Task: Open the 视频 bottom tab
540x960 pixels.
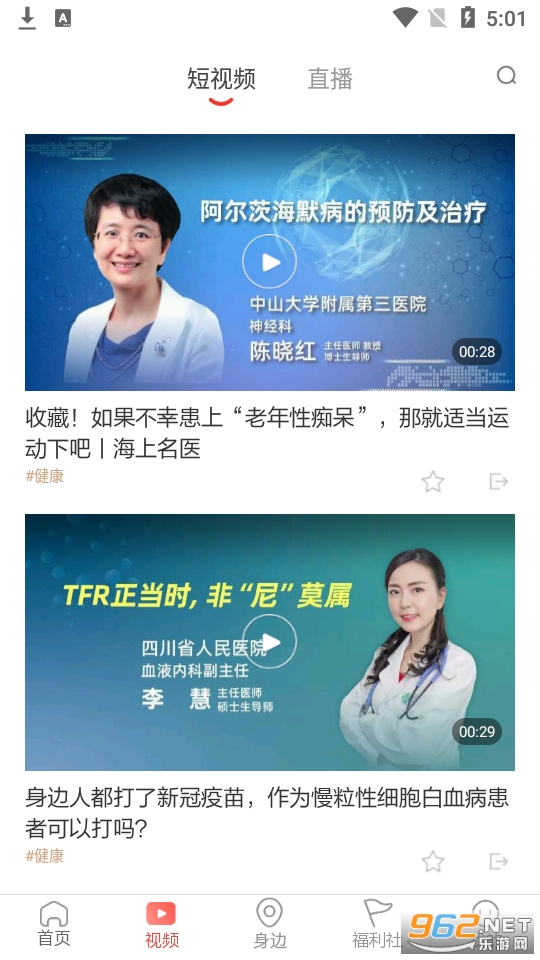Action: (x=162, y=924)
